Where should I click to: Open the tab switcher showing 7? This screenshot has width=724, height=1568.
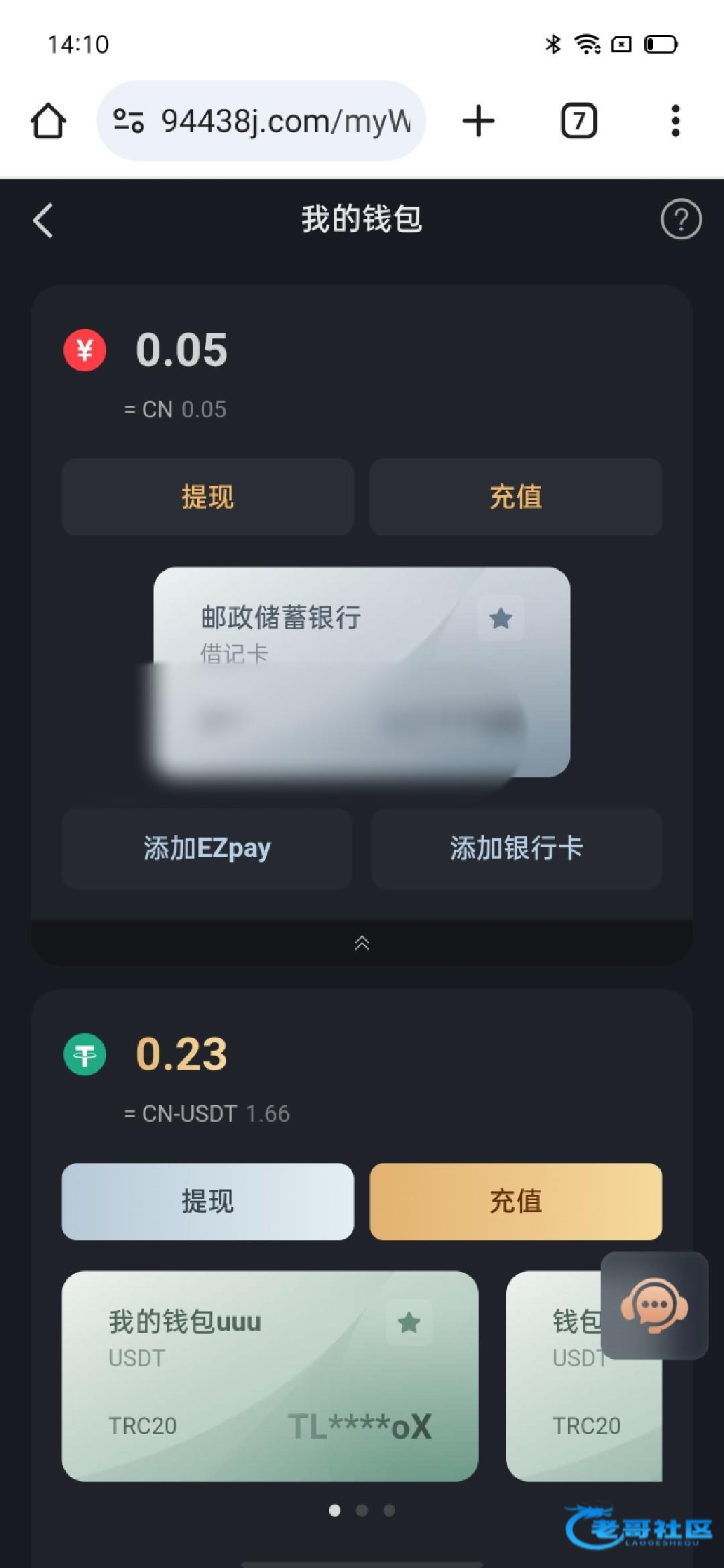point(579,121)
